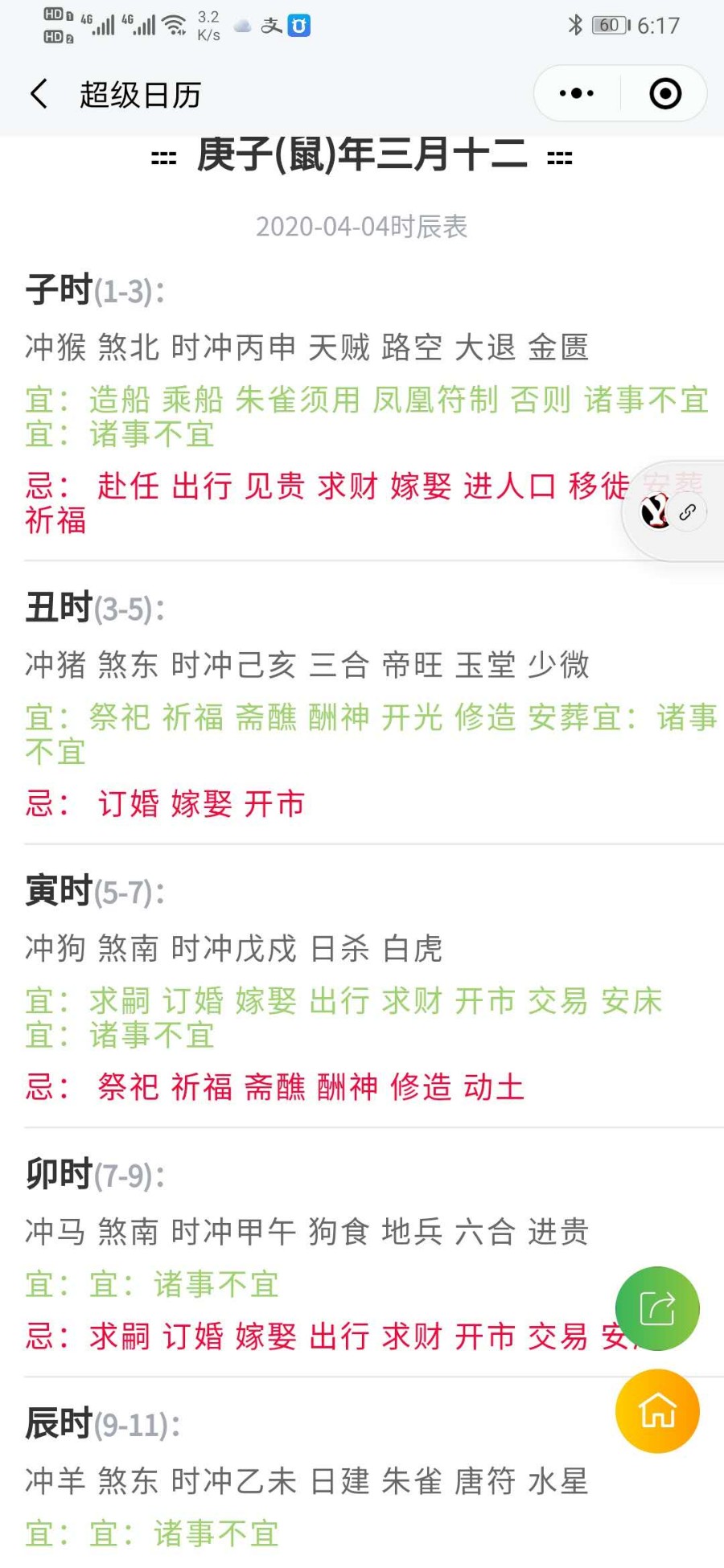Tap 嫁娶 in the 寅时 auspicious list
724x1568 pixels.
[x=265, y=999]
